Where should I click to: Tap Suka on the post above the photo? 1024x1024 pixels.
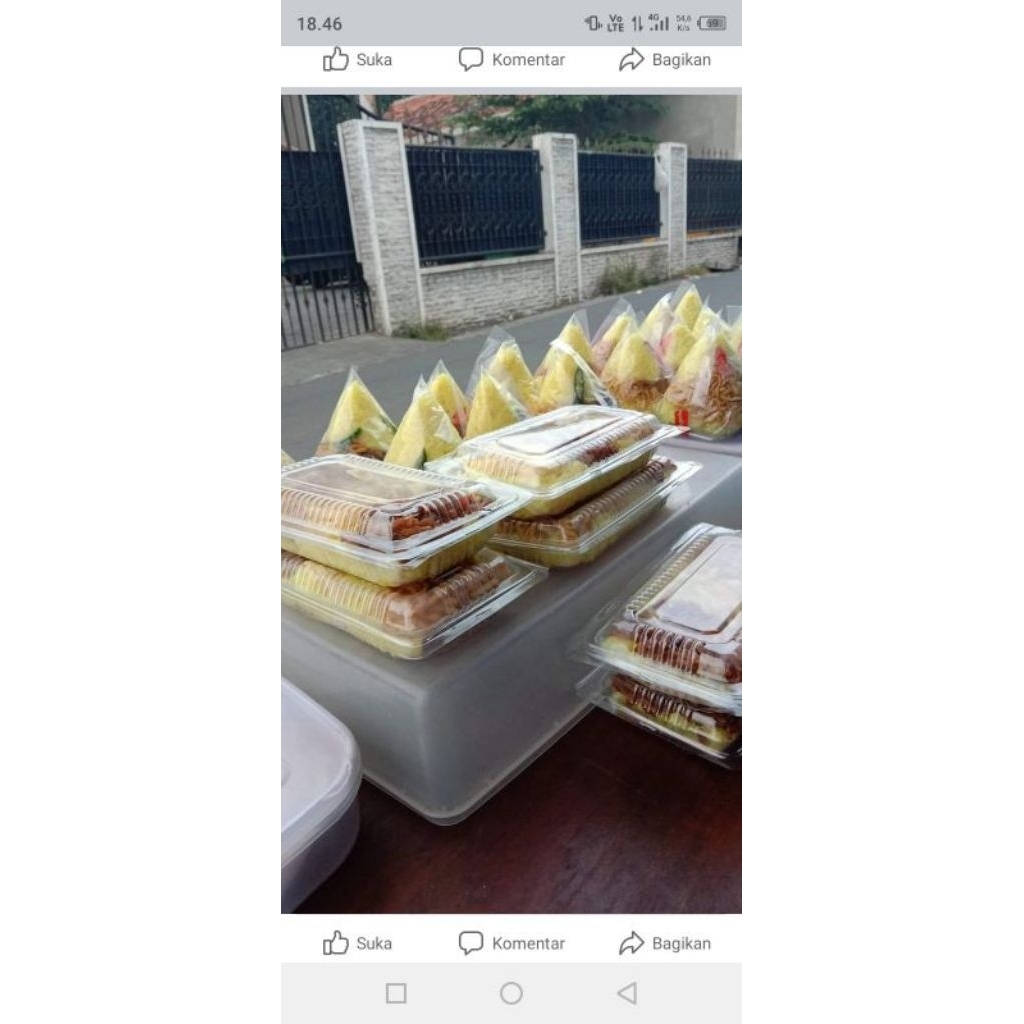357,60
